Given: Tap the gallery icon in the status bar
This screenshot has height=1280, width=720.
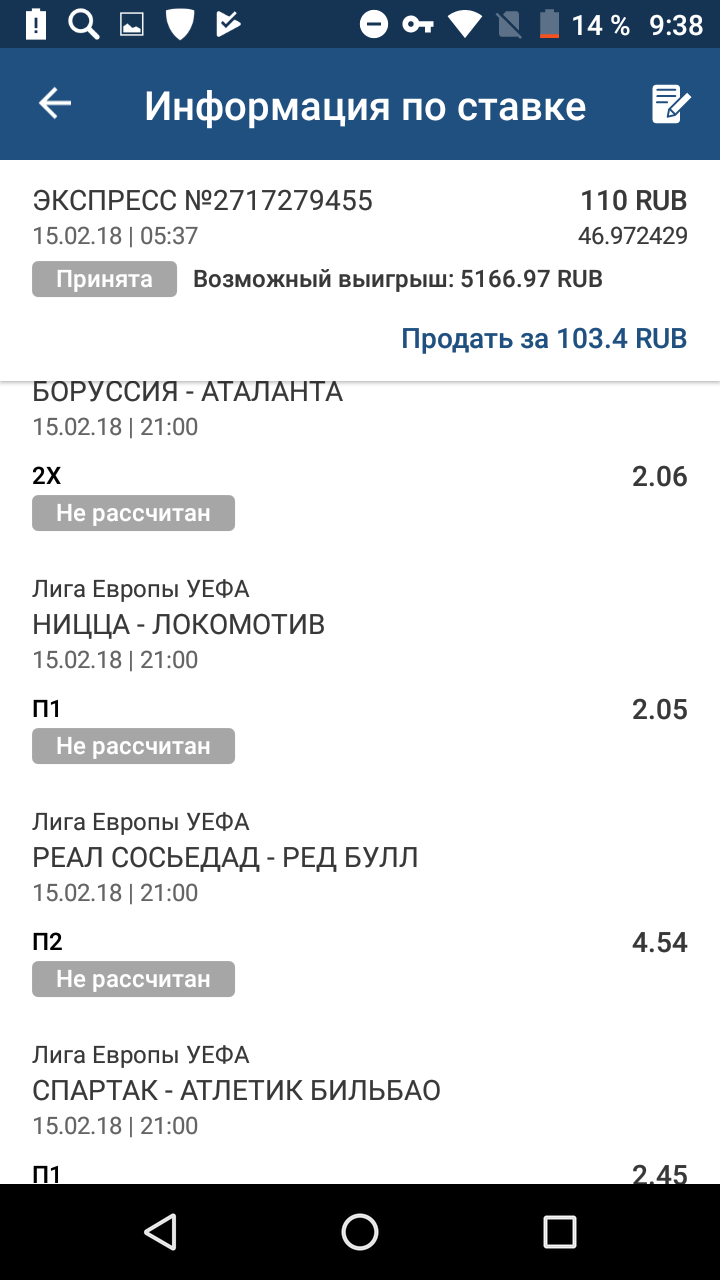Looking at the screenshot, I should coord(133,23).
